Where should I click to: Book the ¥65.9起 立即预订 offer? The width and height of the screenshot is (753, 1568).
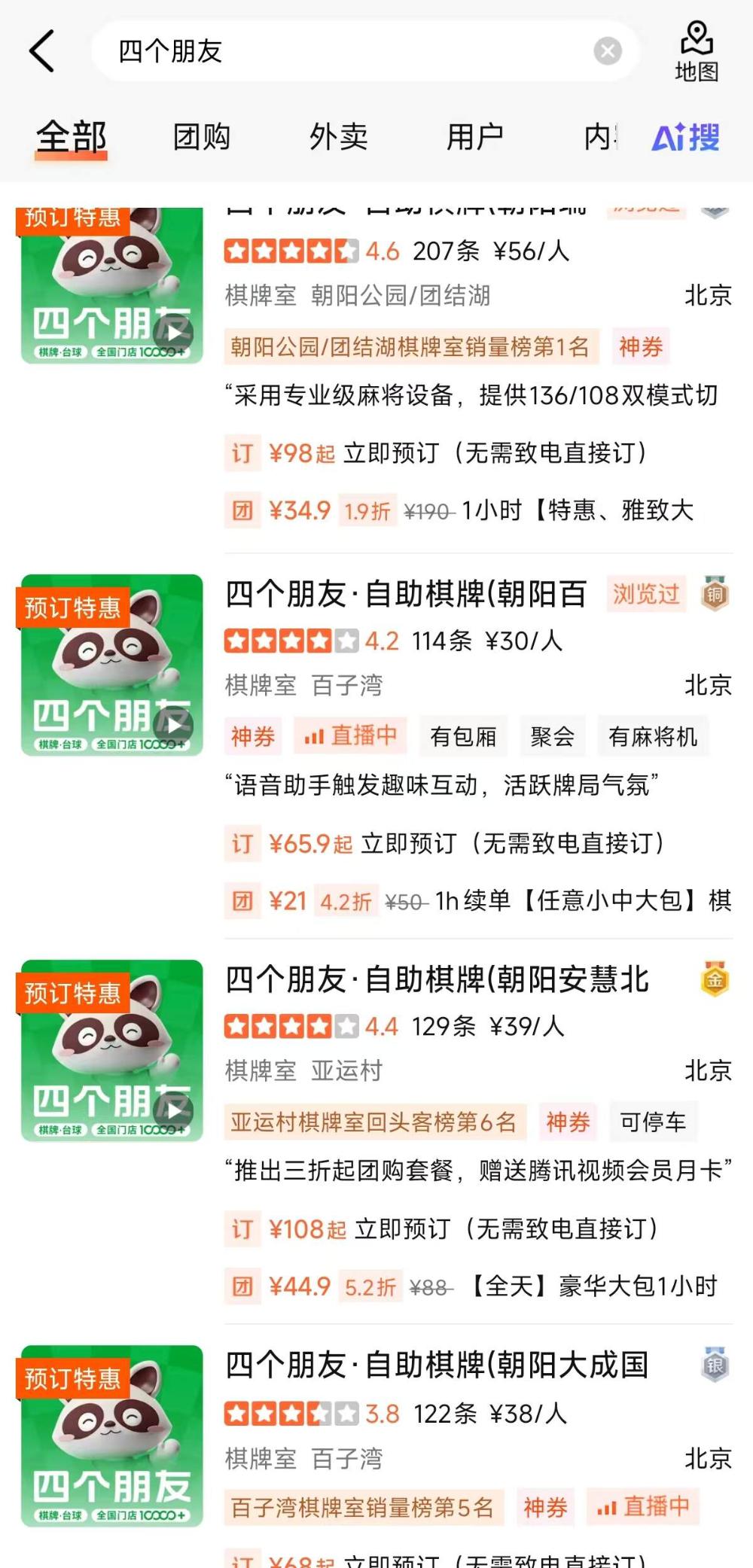click(444, 843)
